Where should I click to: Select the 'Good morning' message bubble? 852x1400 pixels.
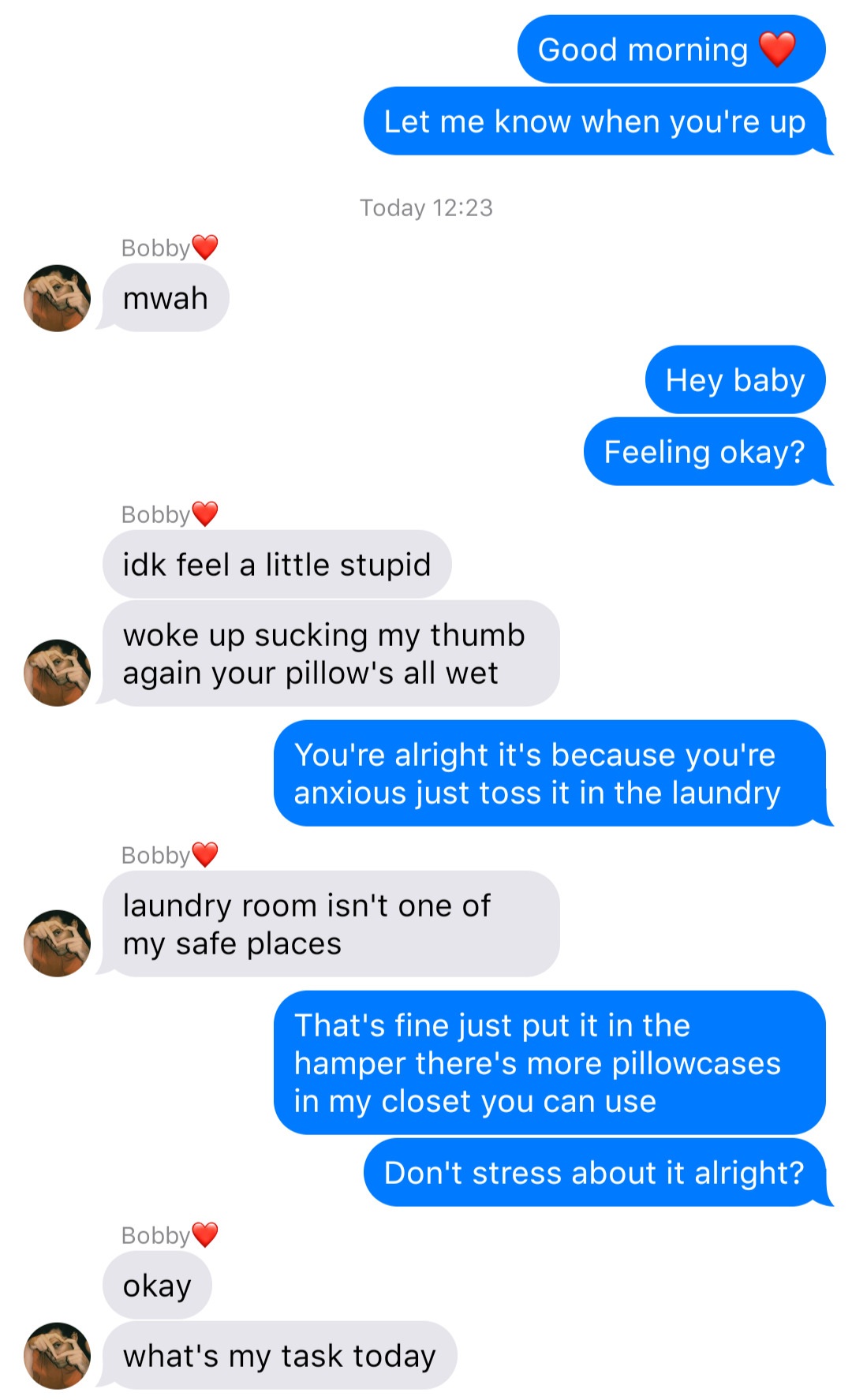coord(671,49)
